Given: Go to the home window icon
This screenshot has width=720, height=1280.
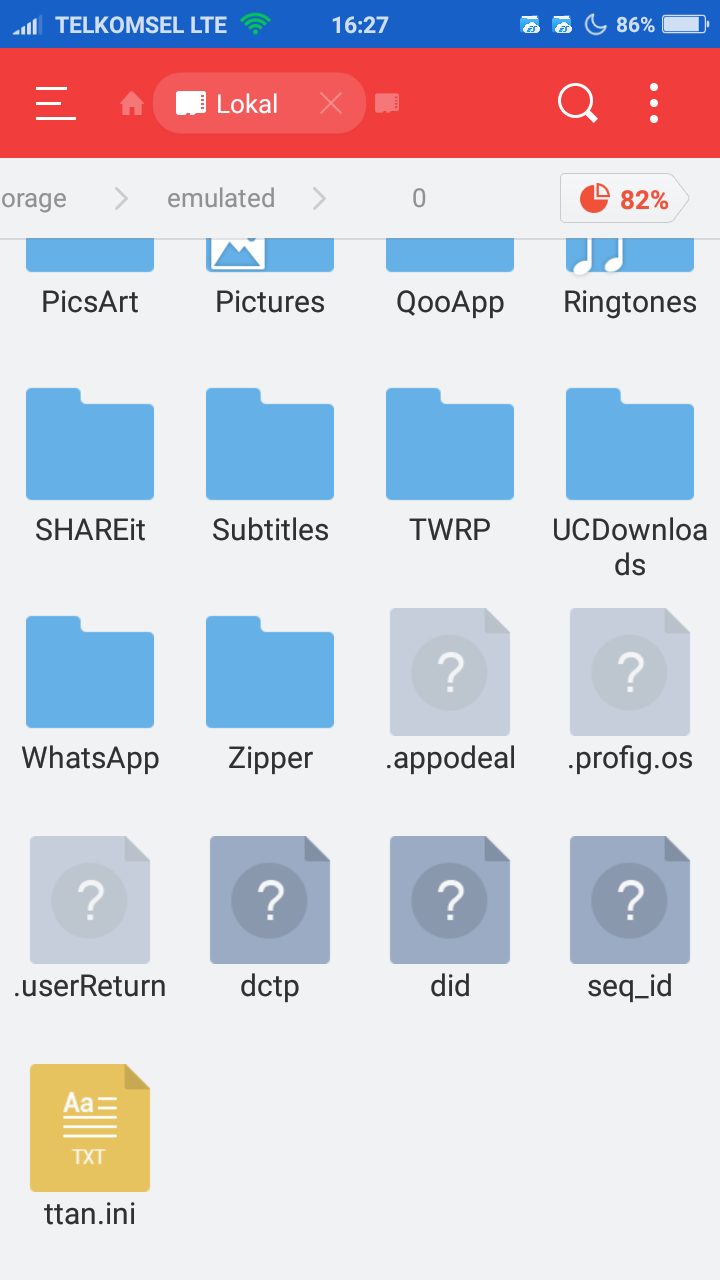Looking at the screenshot, I should (x=132, y=104).
